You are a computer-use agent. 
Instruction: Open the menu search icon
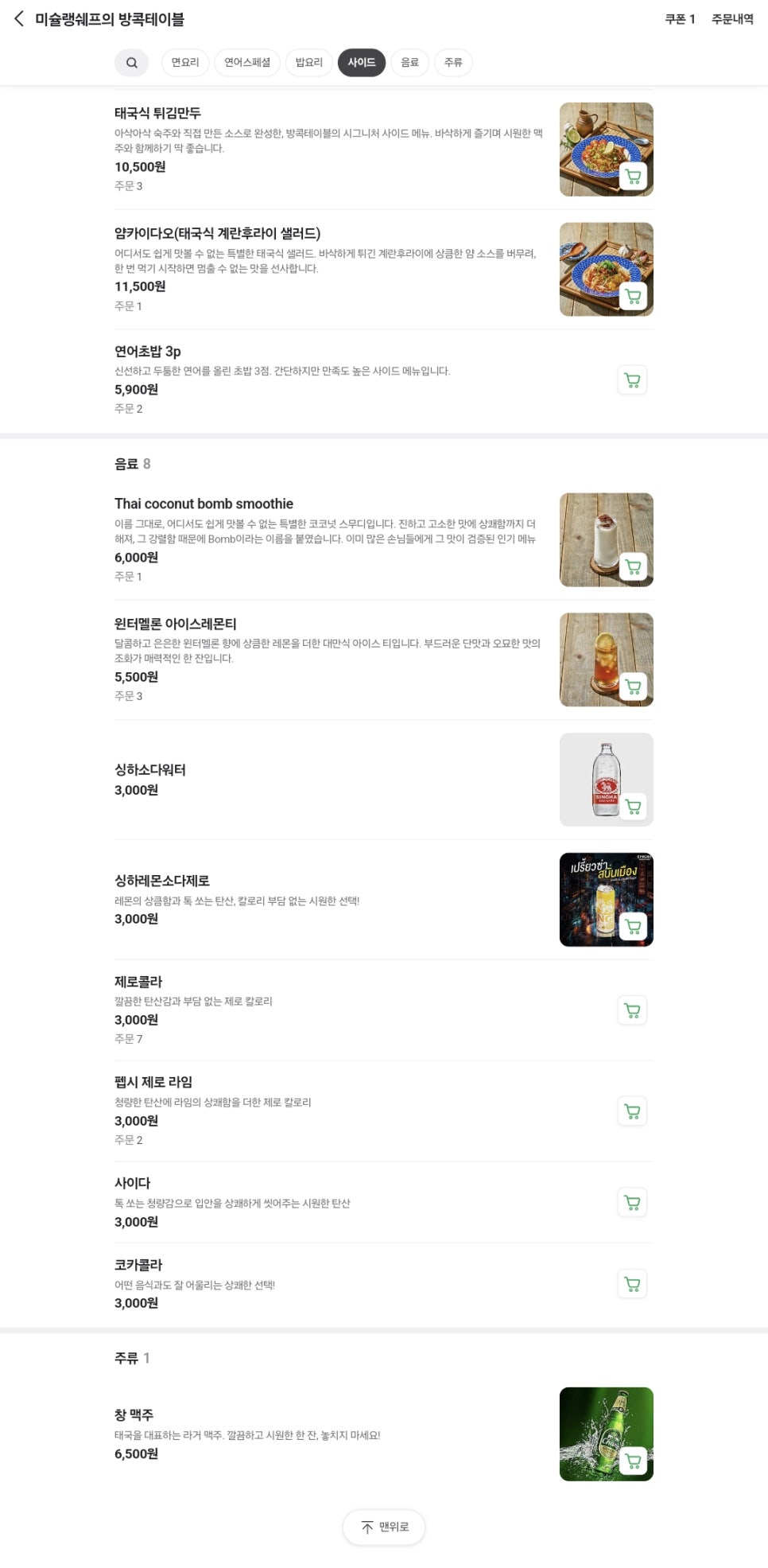tap(132, 63)
